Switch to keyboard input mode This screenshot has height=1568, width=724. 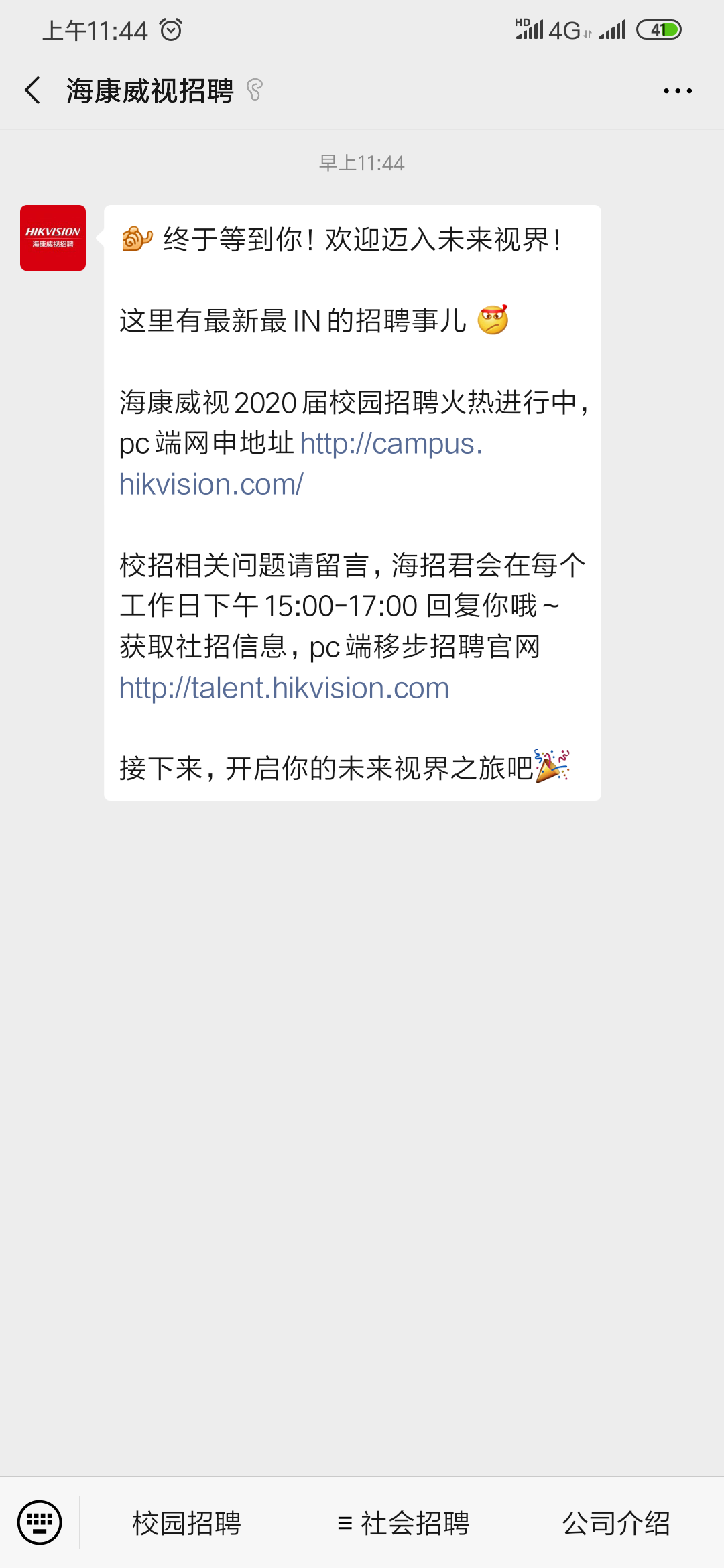point(40,1522)
